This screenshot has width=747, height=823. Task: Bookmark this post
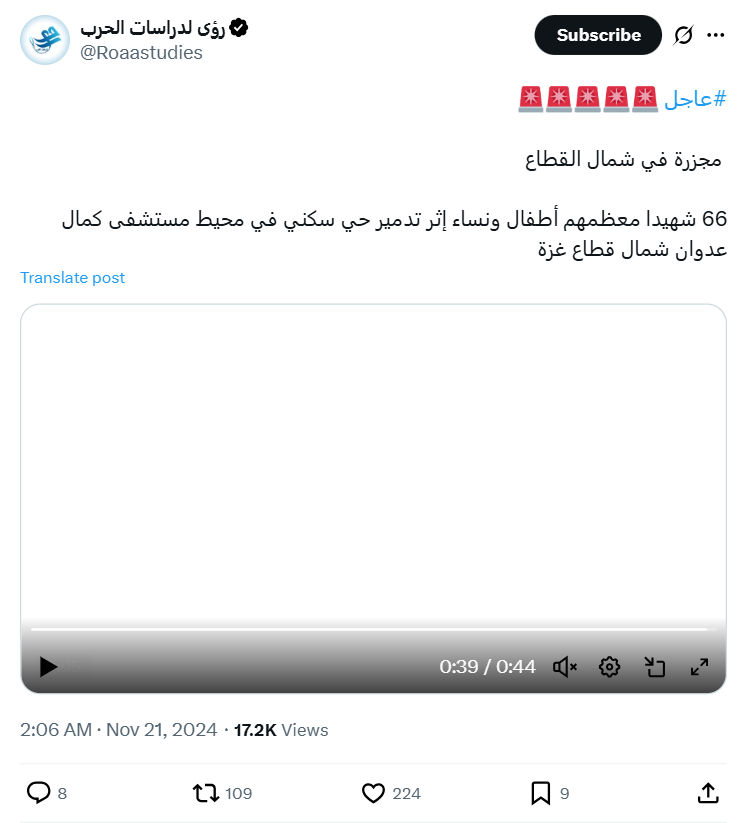(x=540, y=793)
